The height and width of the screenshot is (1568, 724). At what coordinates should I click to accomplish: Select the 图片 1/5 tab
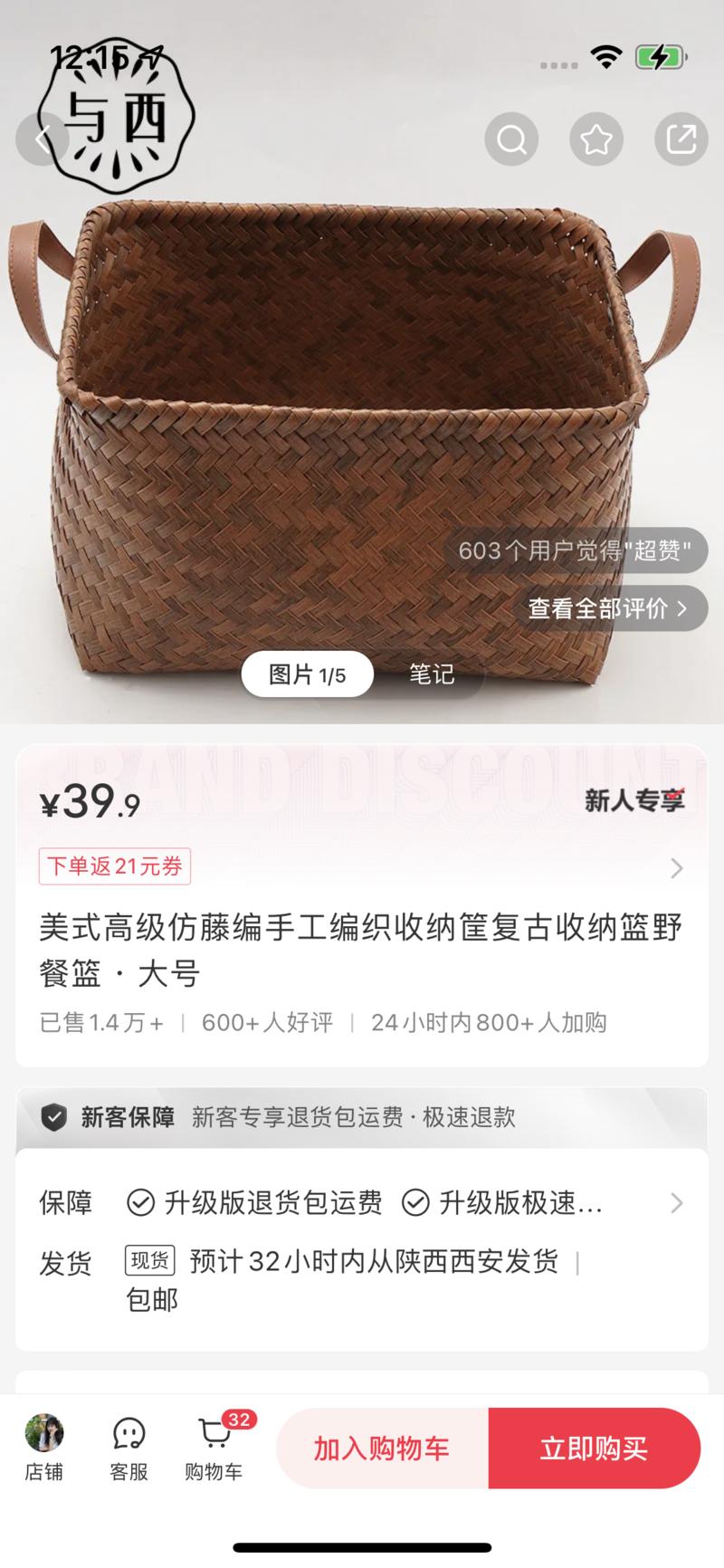(x=308, y=674)
